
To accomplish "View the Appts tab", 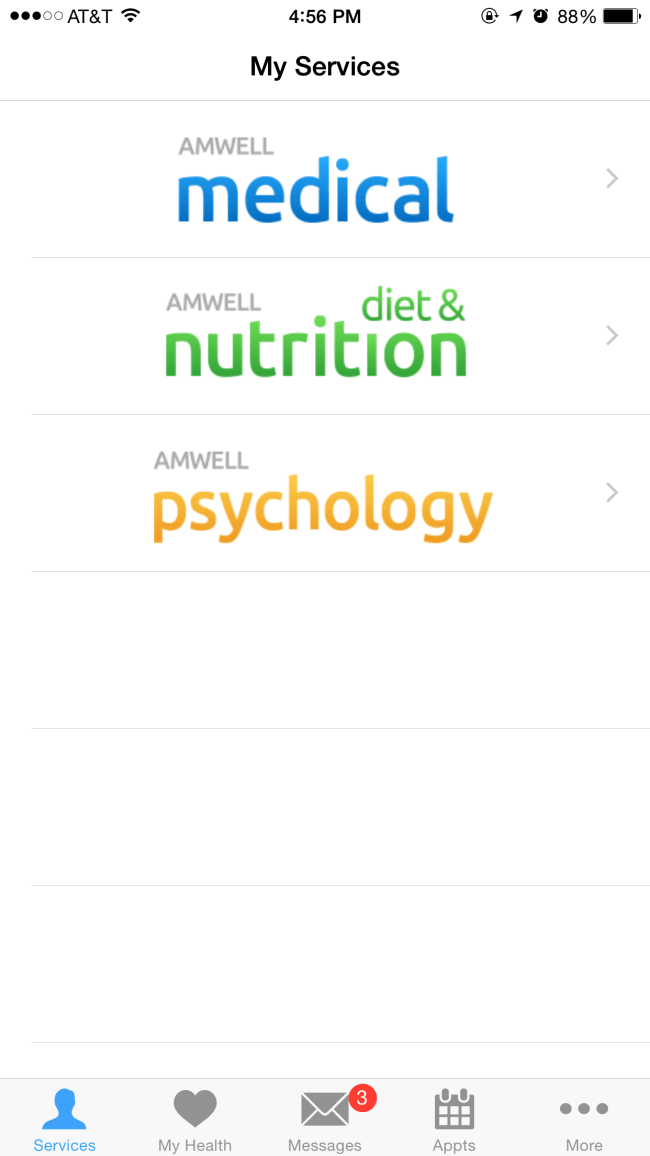I will (454, 1120).
